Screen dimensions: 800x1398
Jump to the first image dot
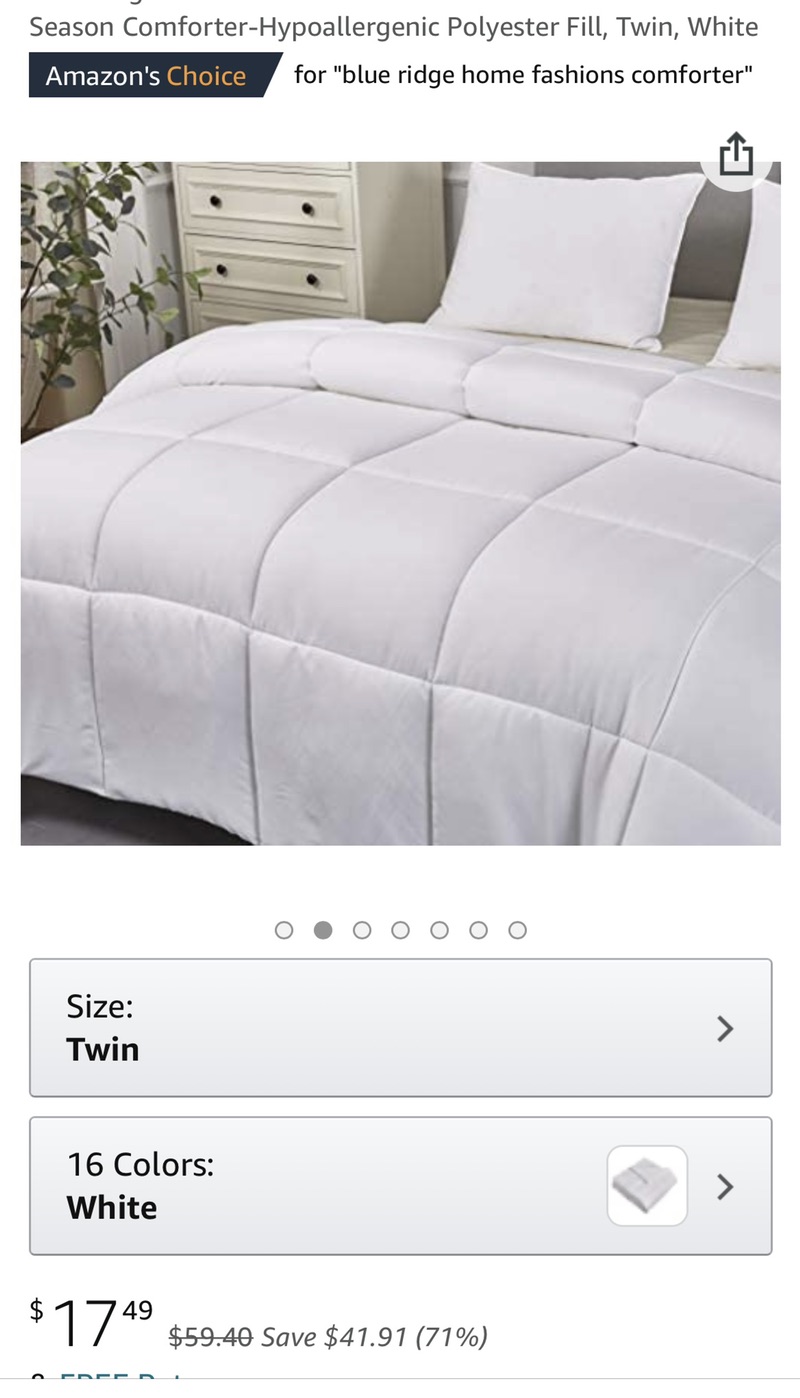pos(284,930)
